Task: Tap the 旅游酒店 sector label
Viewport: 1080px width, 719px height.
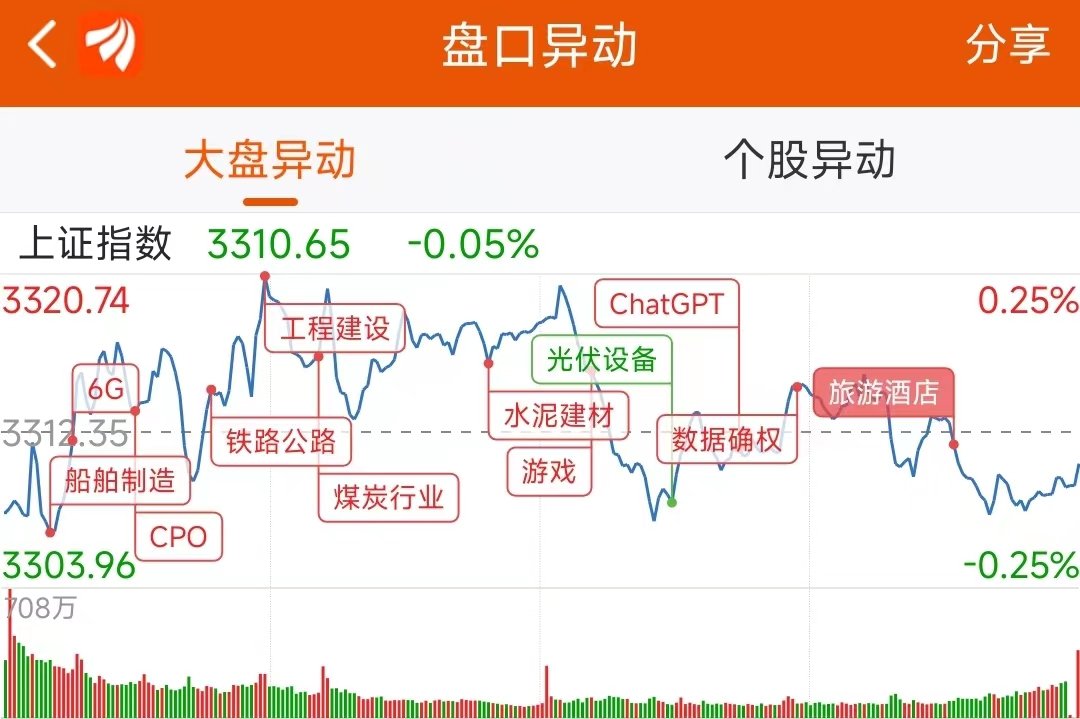Action: click(884, 392)
